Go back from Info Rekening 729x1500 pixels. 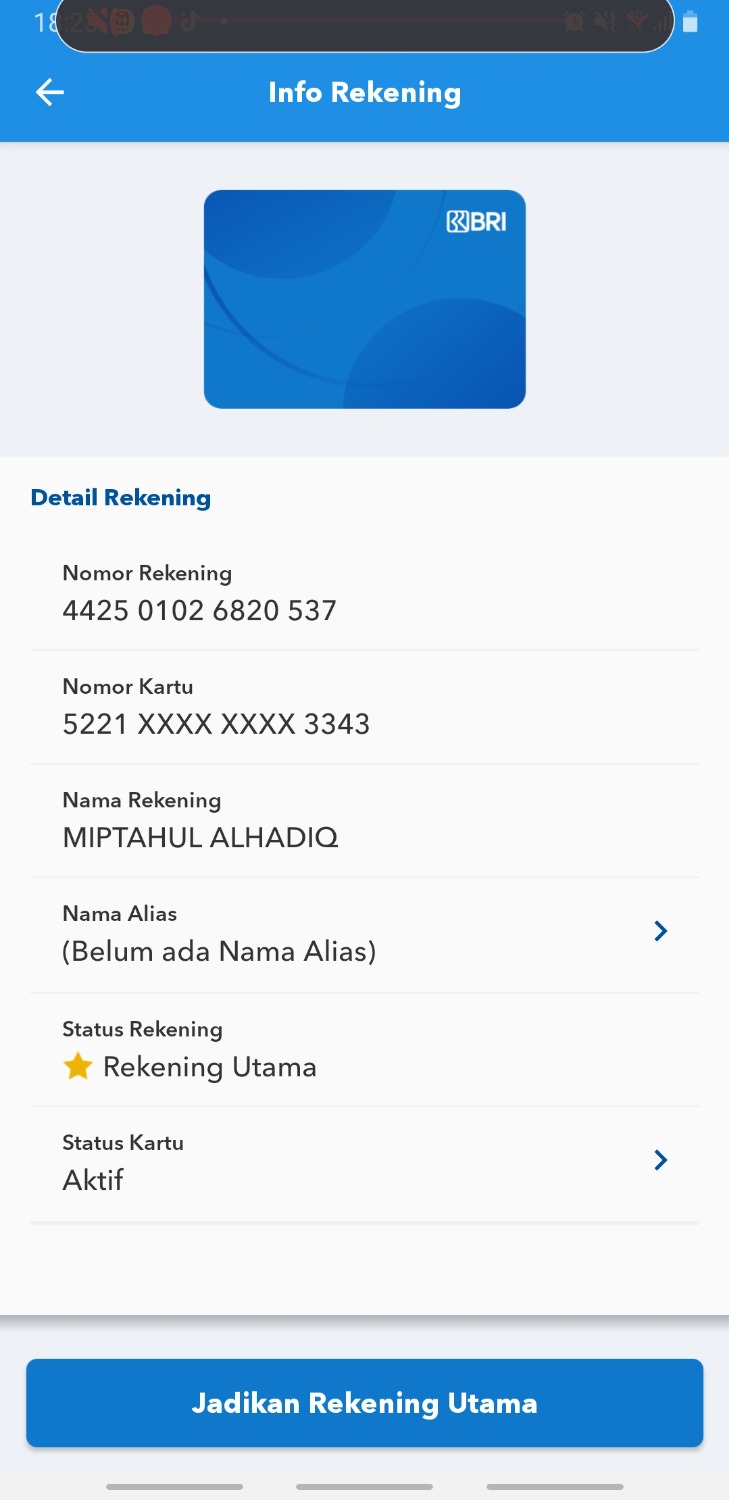coord(49,93)
